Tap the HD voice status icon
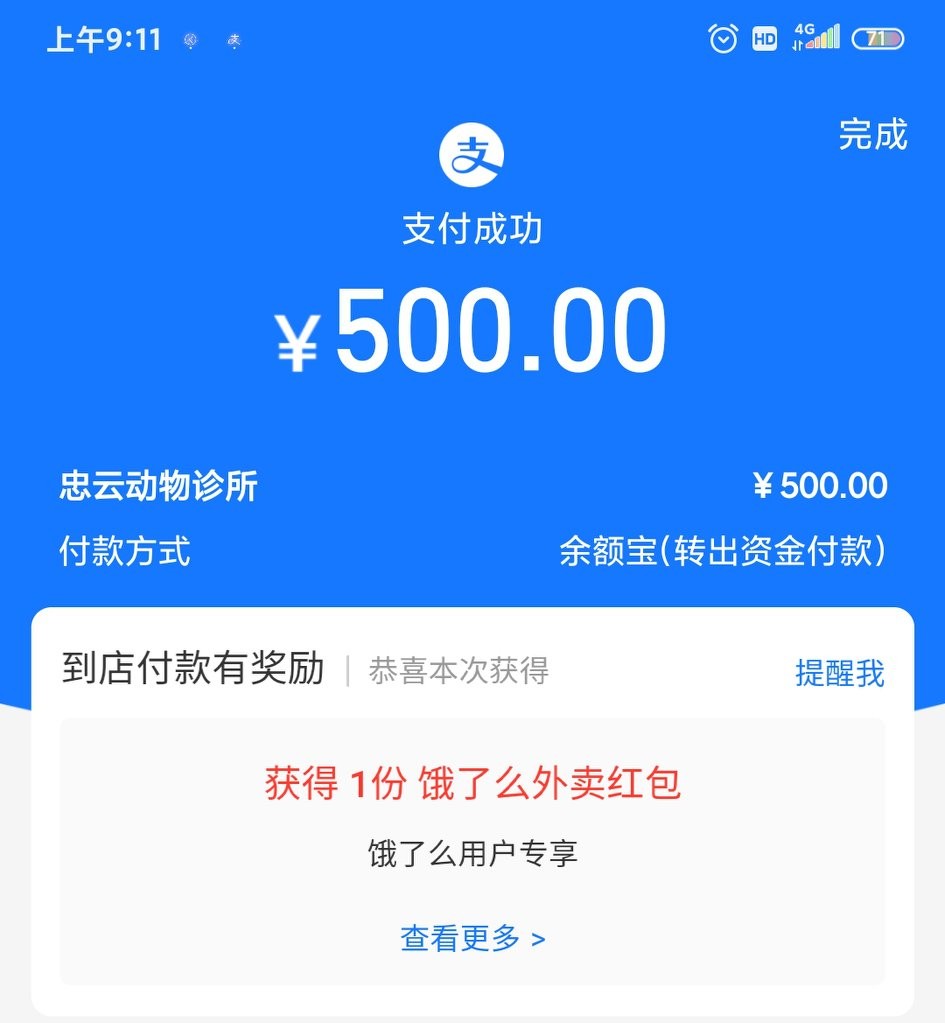Image resolution: width=945 pixels, height=1023 pixels. click(x=763, y=38)
